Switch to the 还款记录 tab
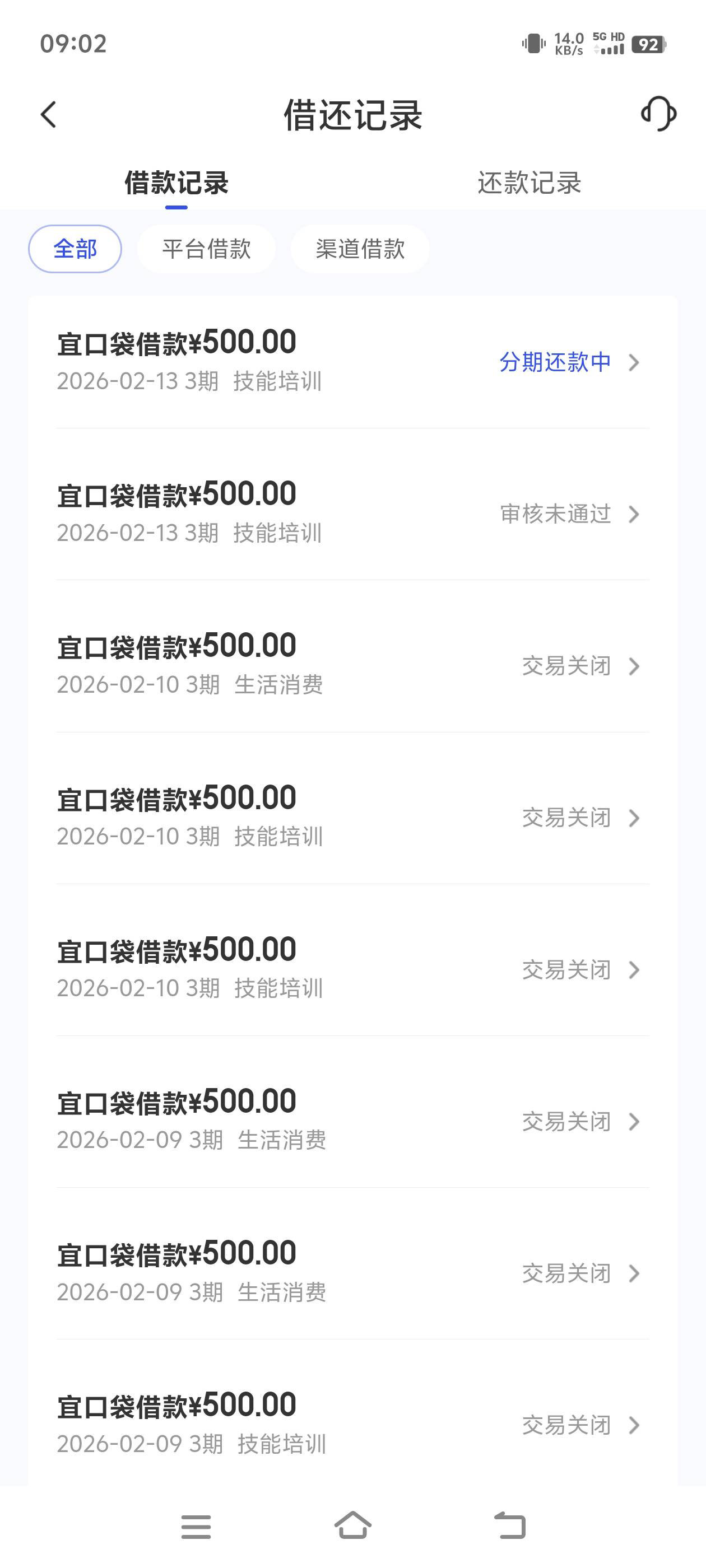Screen dimensions: 706x1568 coord(529,183)
